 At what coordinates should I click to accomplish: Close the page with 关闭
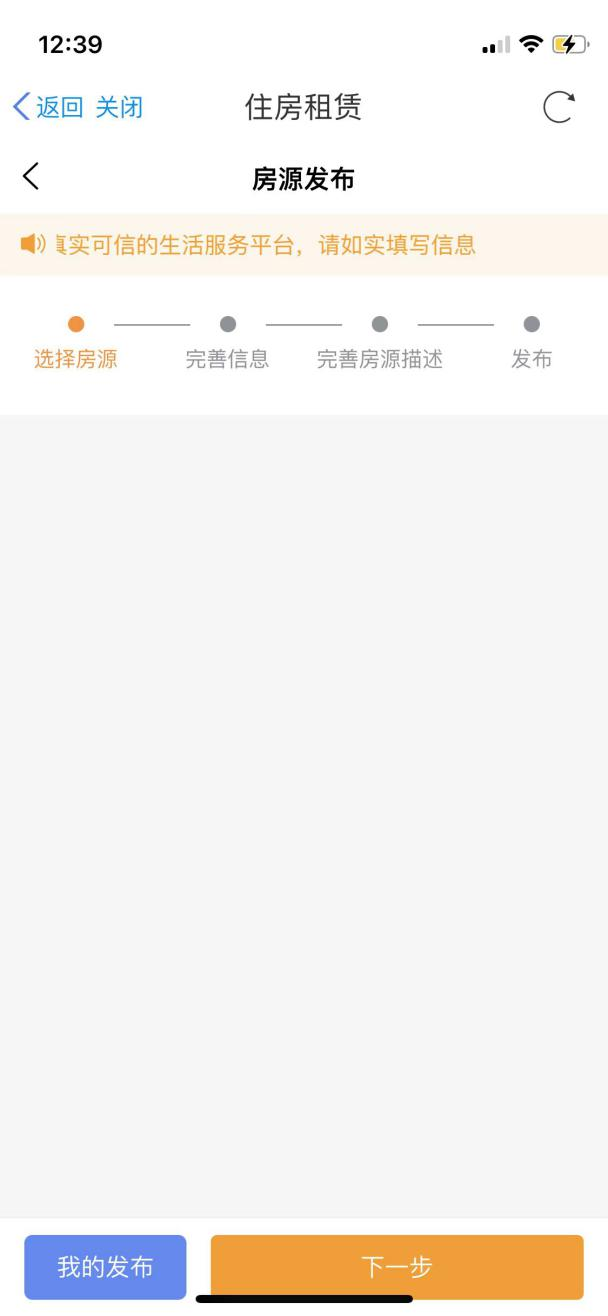click(119, 107)
